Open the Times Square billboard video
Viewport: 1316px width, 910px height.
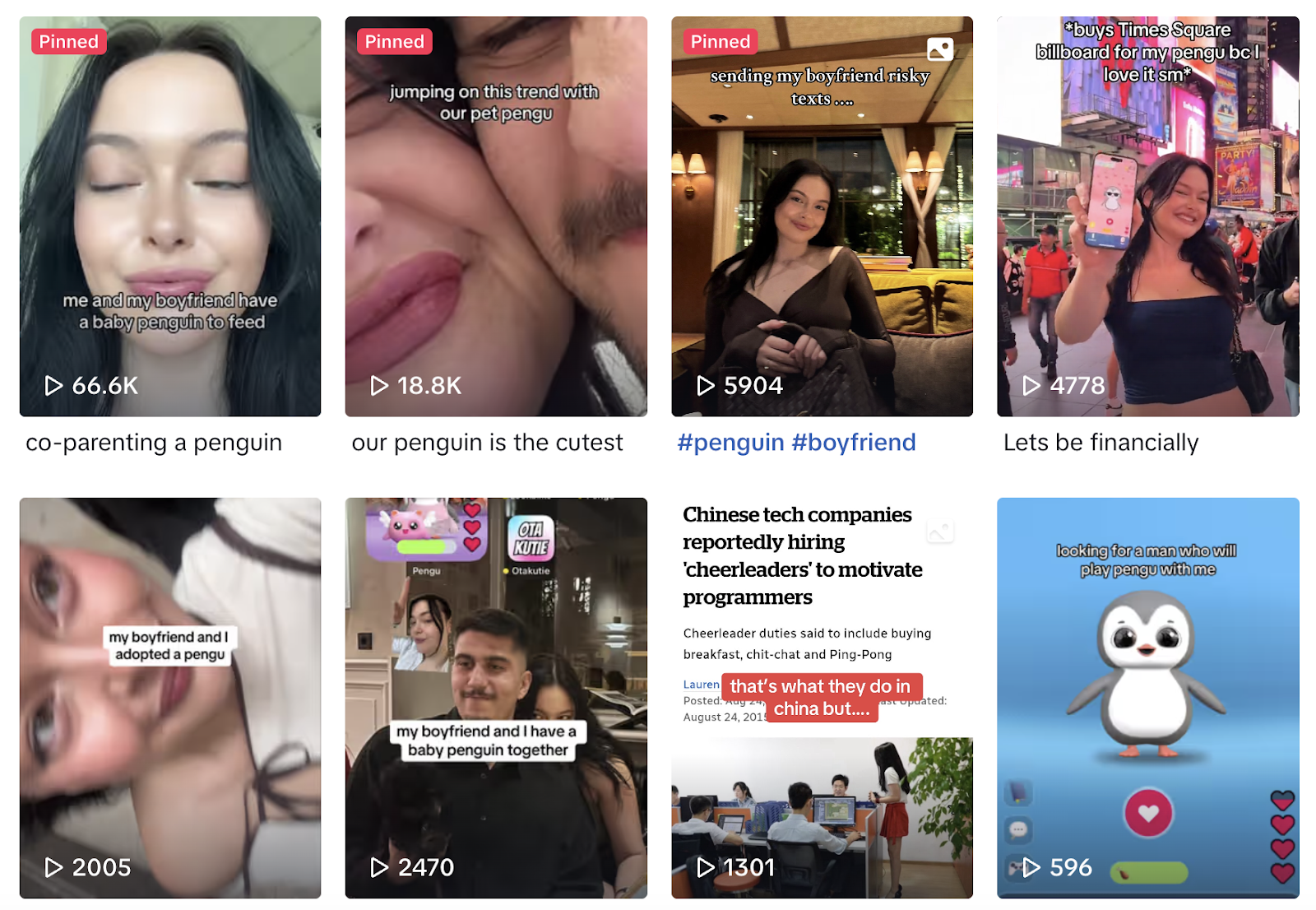click(x=1147, y=216)
